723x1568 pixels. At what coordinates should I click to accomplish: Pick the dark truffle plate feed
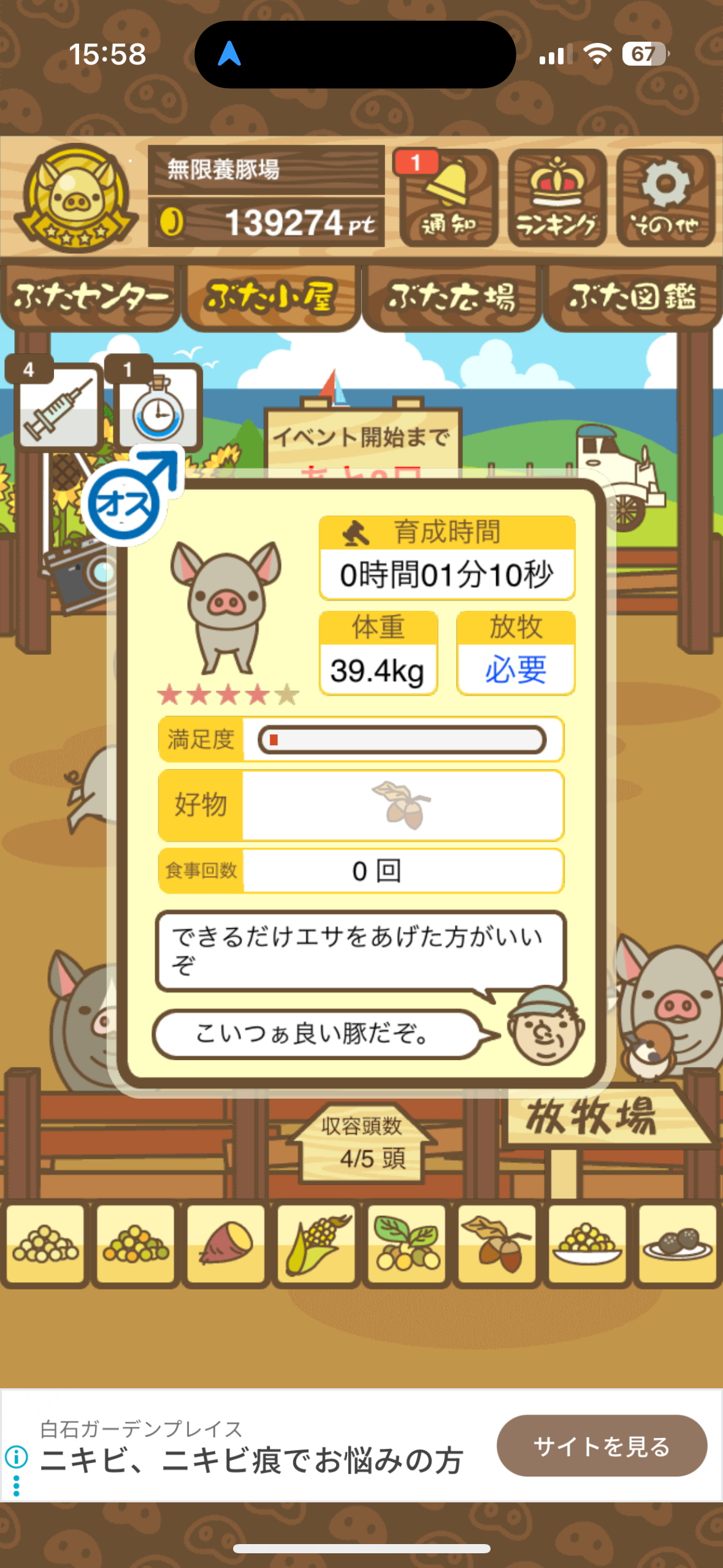coord(677,1243)
